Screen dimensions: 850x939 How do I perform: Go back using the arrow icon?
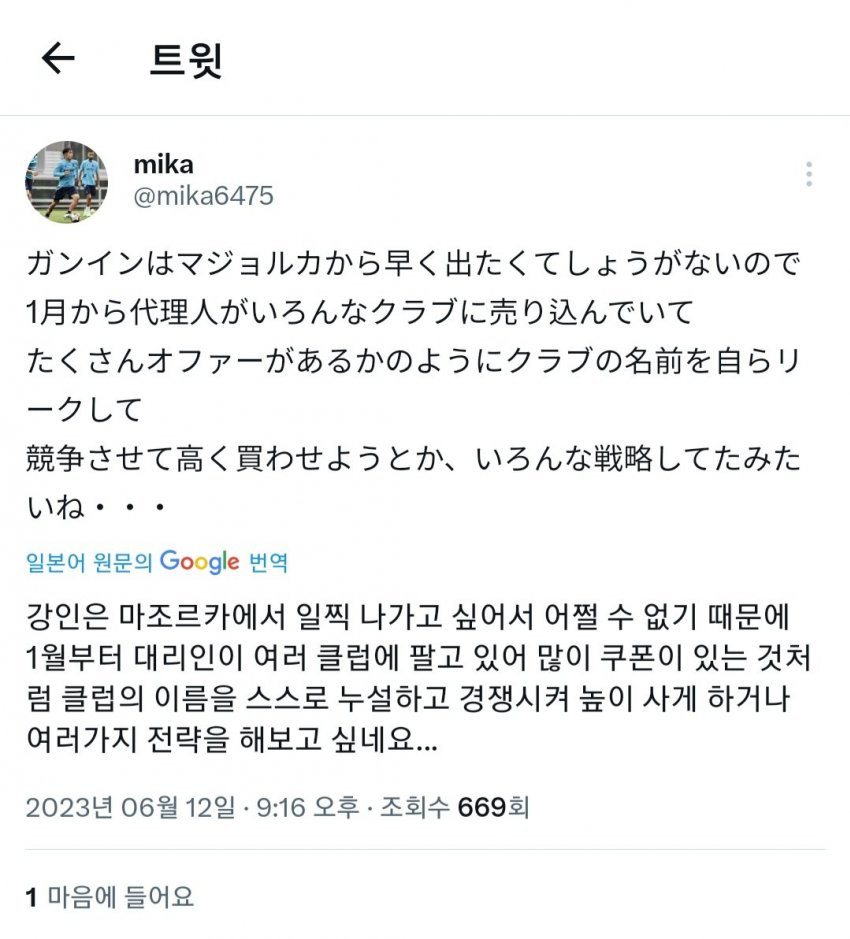(x=58, y=60)
